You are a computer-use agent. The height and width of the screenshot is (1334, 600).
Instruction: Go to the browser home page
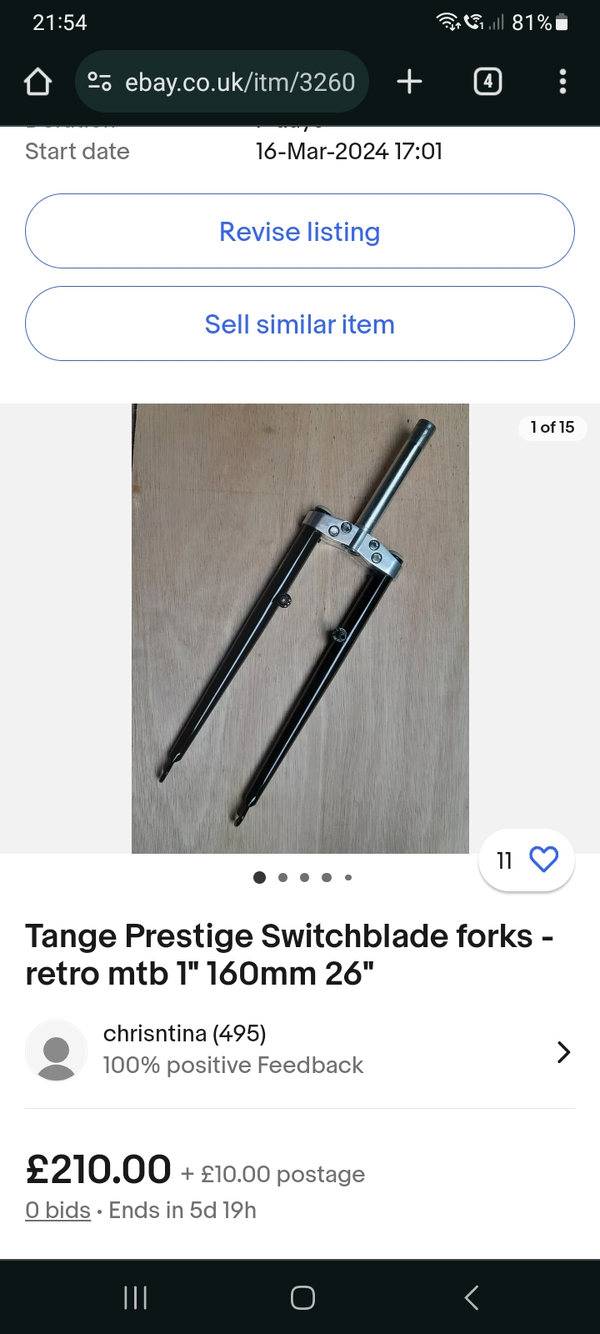click(x=38, y=82)
